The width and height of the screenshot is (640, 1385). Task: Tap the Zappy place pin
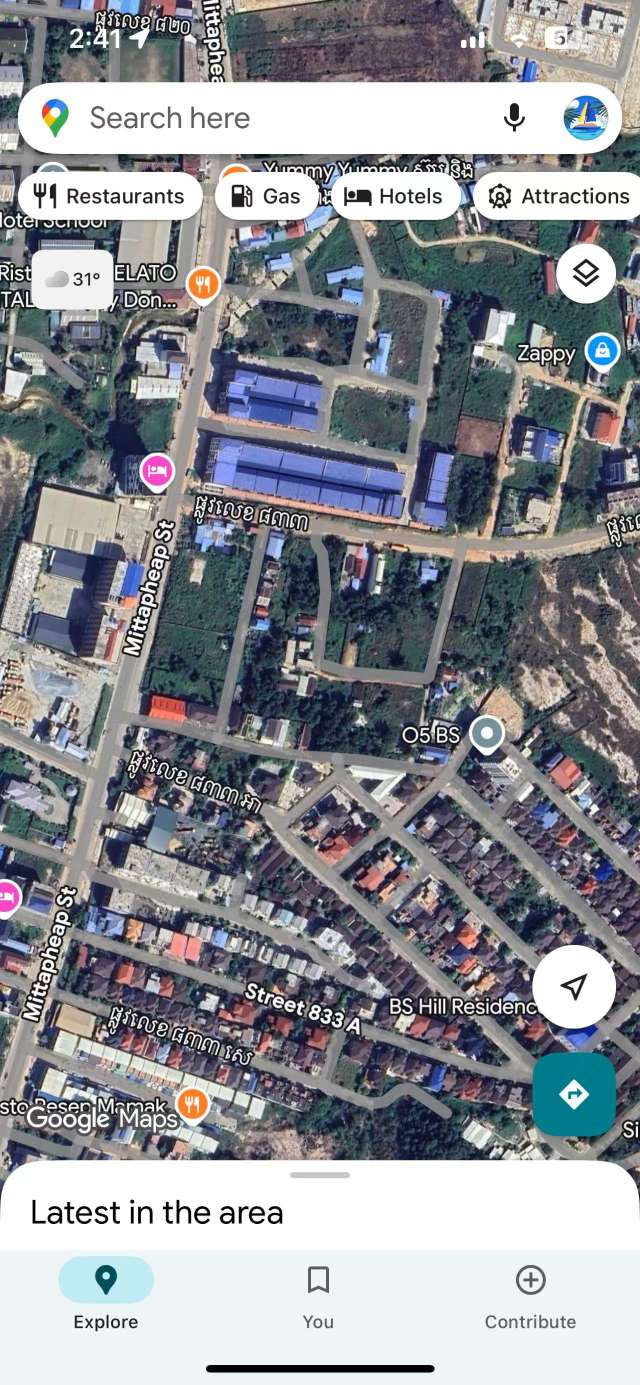(x=601, y=351)
